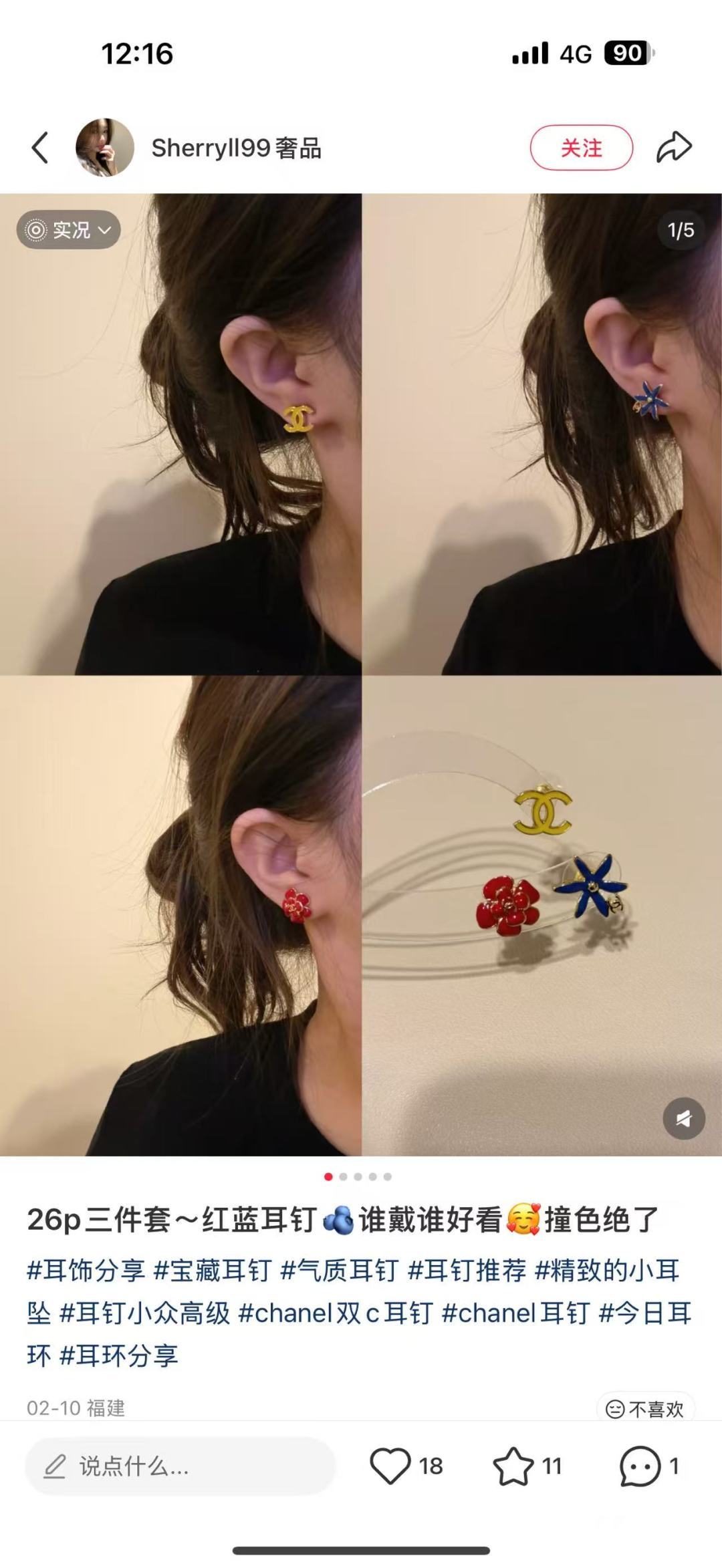
Task: Save the post with the star icon
Action: click(513, 1466)
